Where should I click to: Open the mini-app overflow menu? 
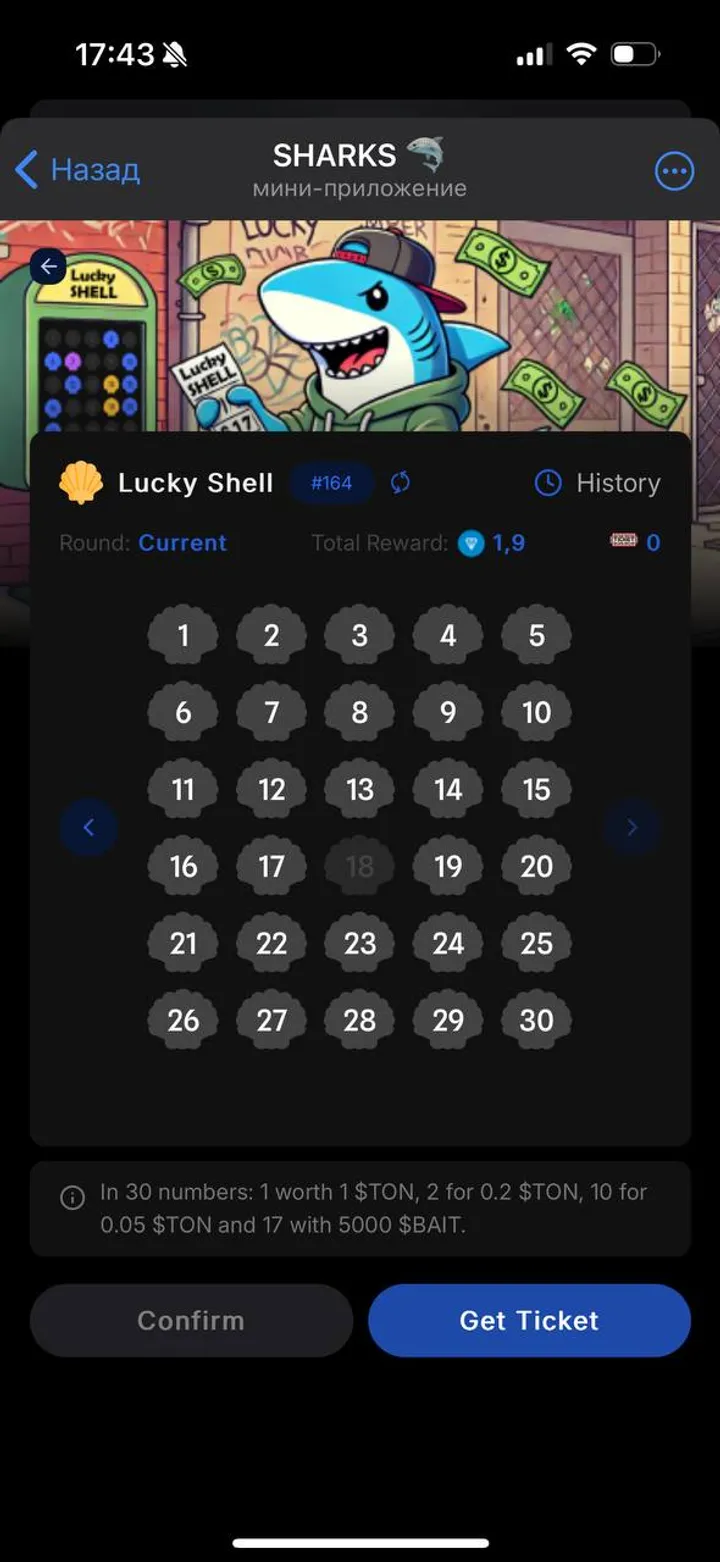[x=674, y=171]
